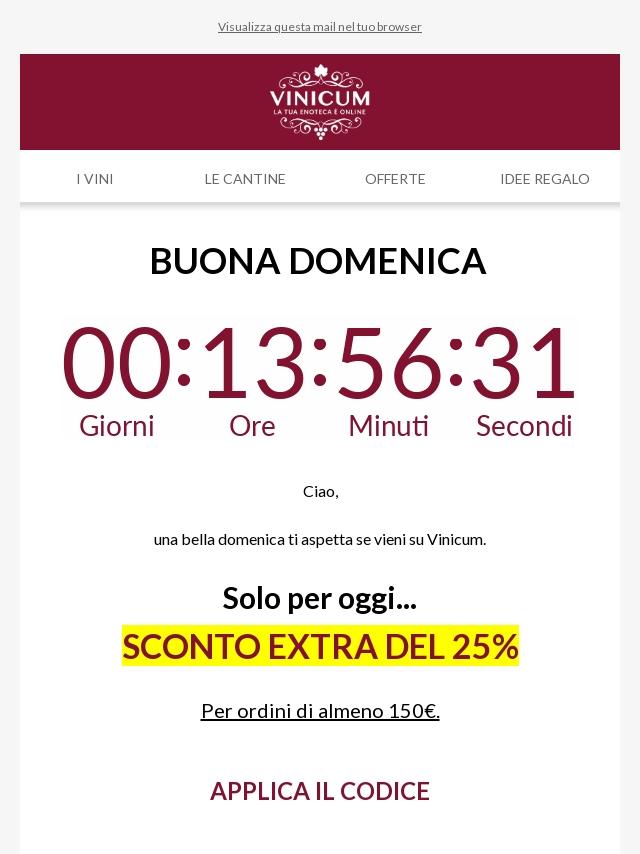This screenshot has width=640, height=854.
Task: Switch to Offerte section
Action: click(x=395, y=179)
